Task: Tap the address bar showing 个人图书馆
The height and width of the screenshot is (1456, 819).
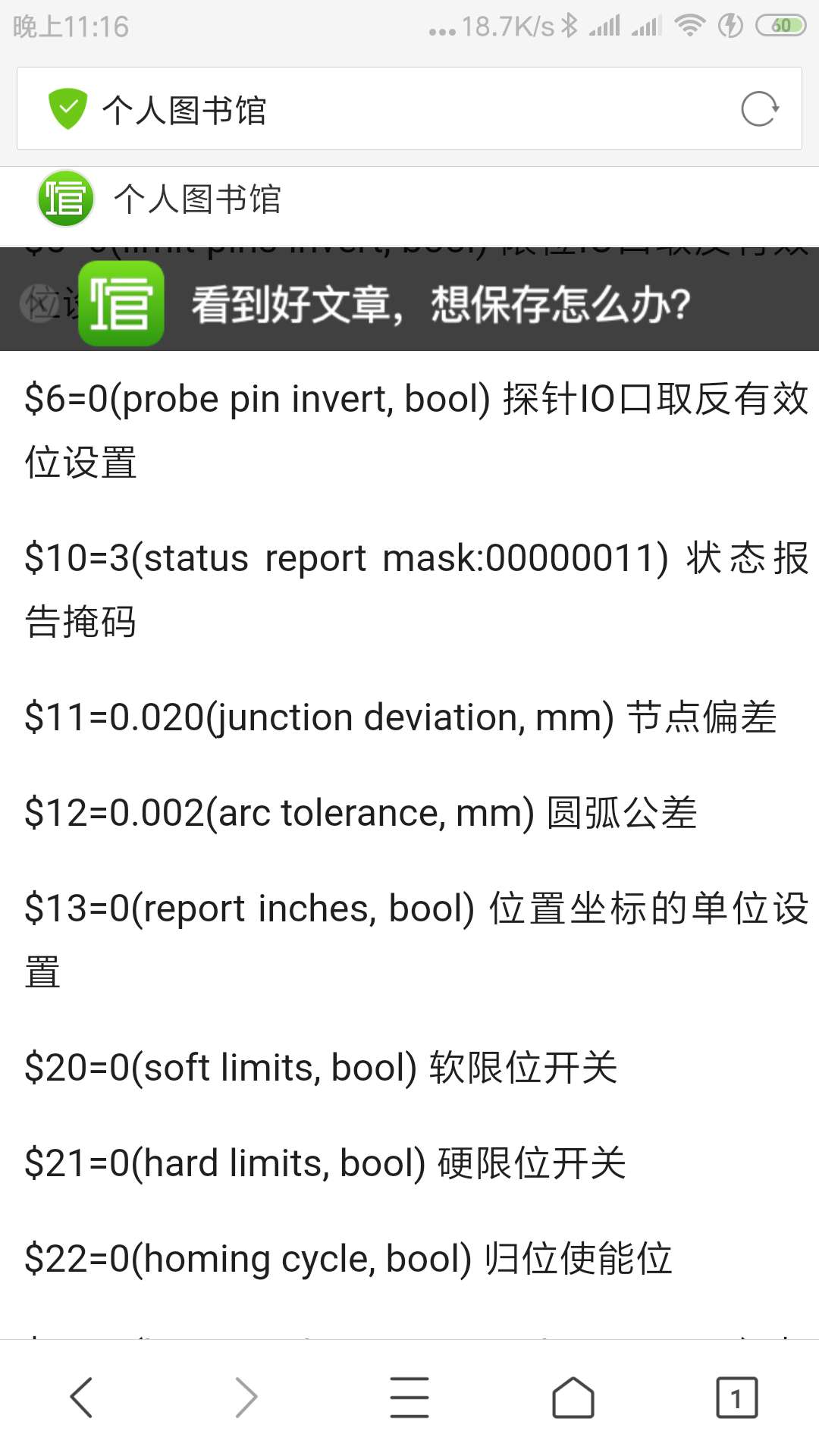Action: tap(409, 108)
